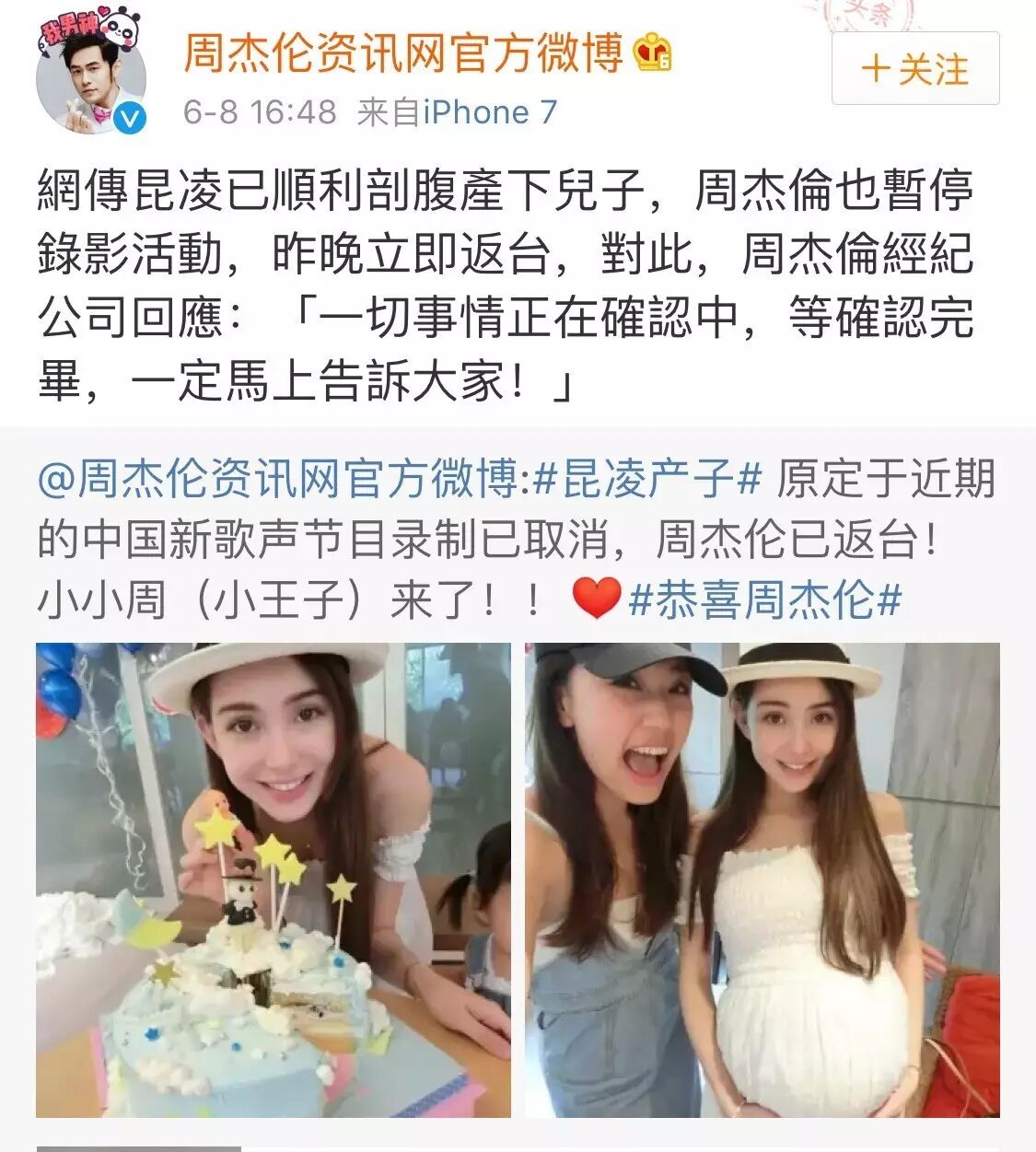Open the poster's profile avatar
The image size is (1036, 1152).
(92, 76)
